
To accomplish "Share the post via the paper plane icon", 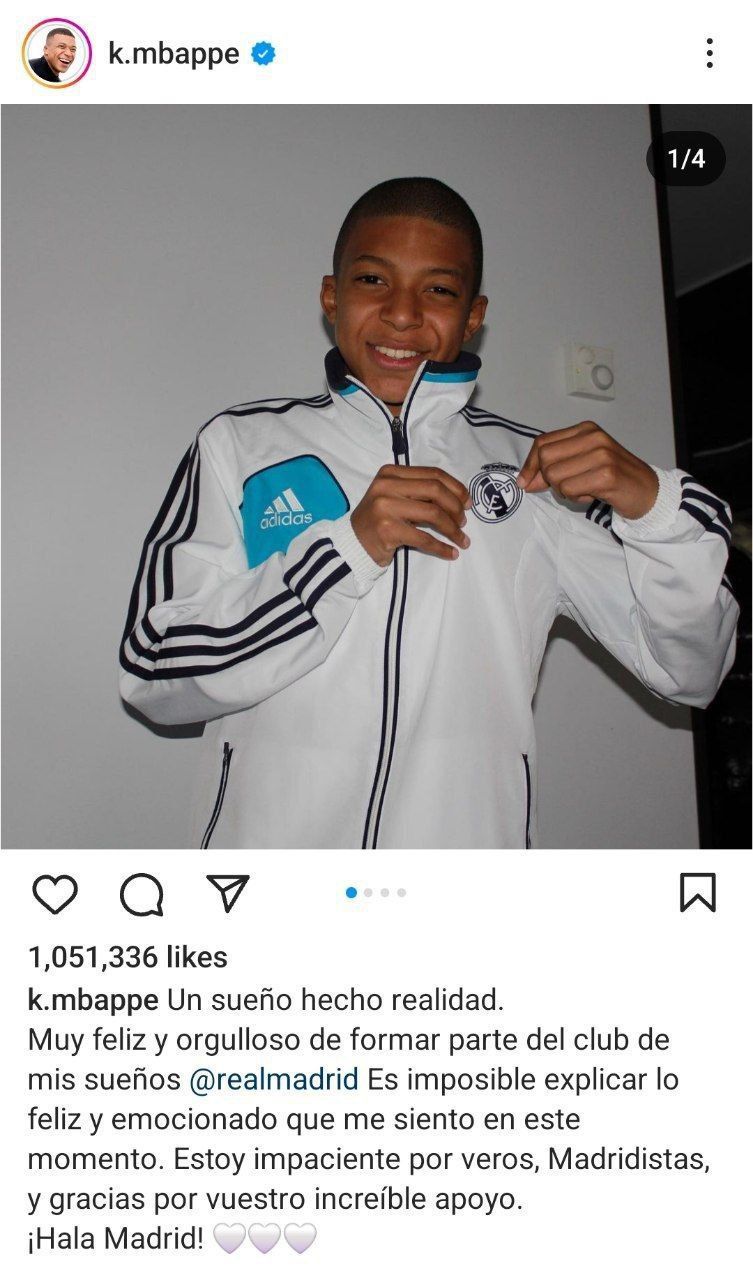I will (228, 892).
